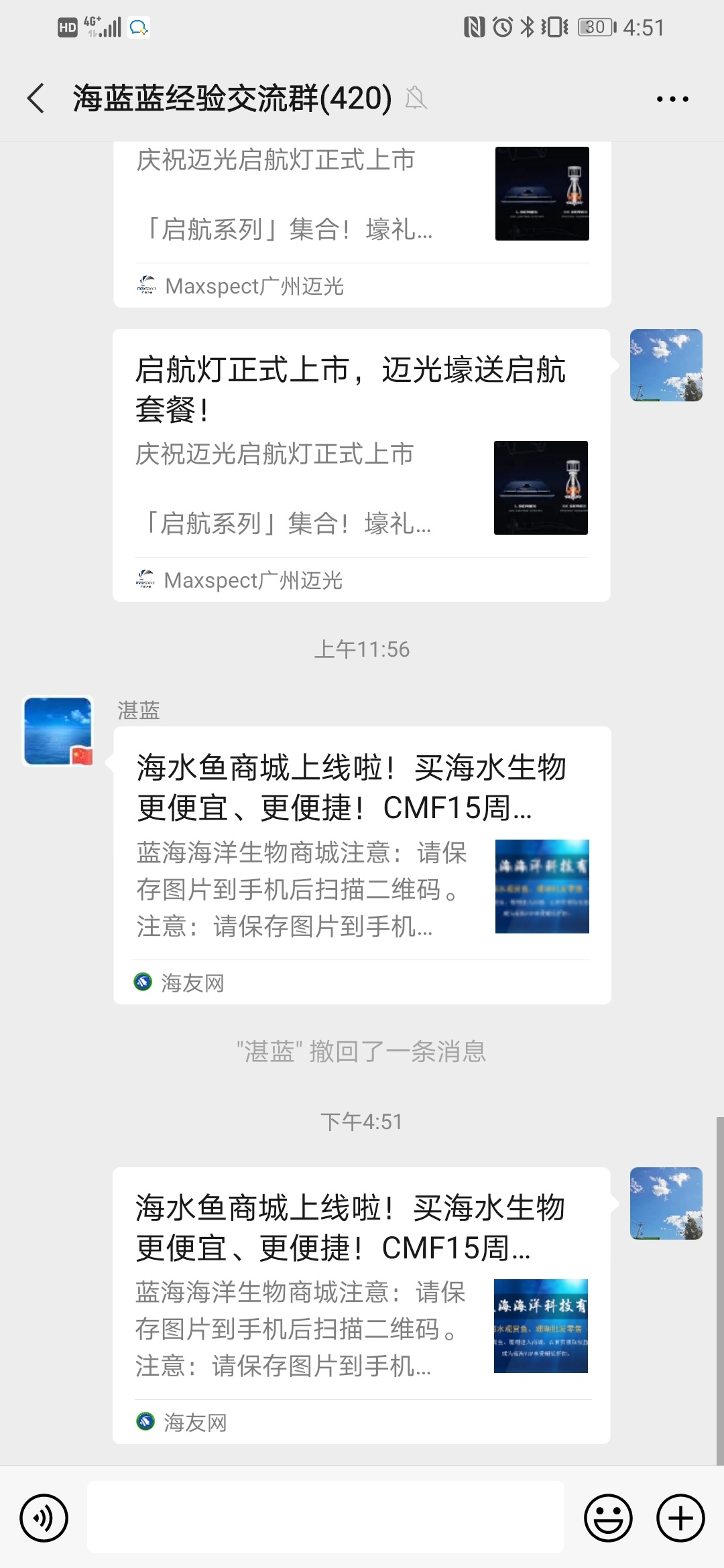The image size is (724, 1568).
Task: Open the 海水鱼商城 article sent at 下午4:51
Action: coord(361,1305)
